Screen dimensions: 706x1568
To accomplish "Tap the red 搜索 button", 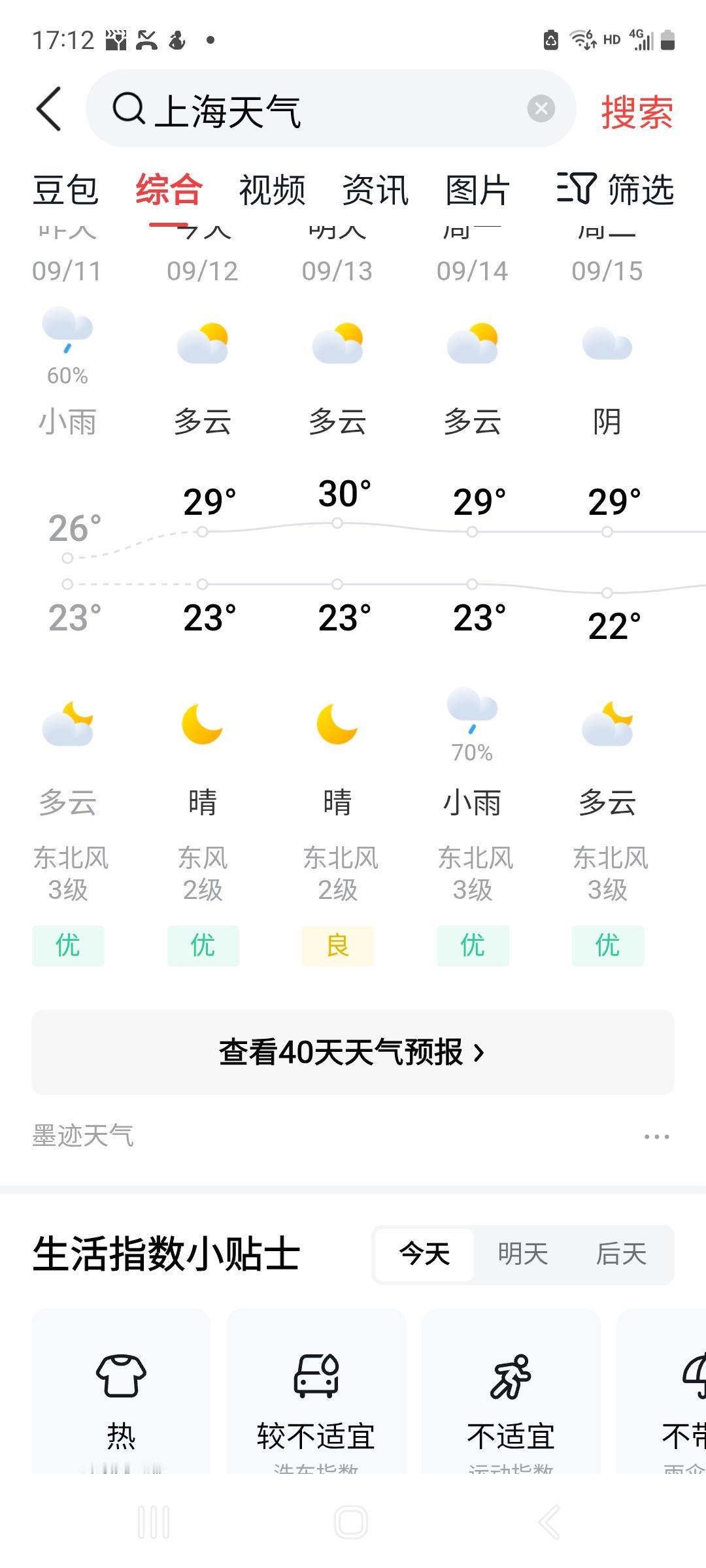I will [637, 111].
